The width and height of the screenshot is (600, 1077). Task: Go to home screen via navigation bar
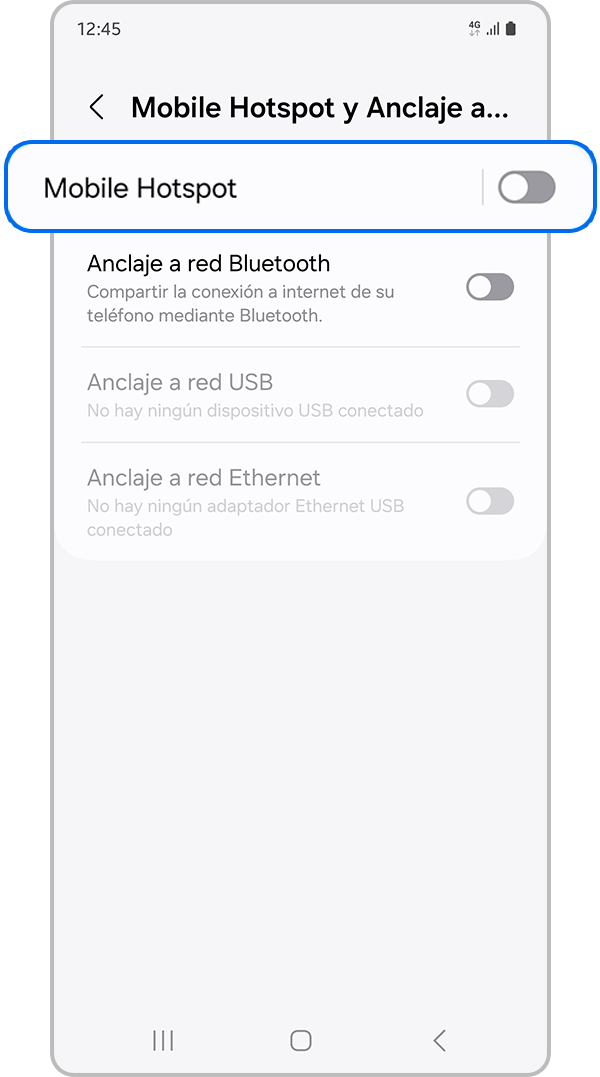(x=300, y=1040)
